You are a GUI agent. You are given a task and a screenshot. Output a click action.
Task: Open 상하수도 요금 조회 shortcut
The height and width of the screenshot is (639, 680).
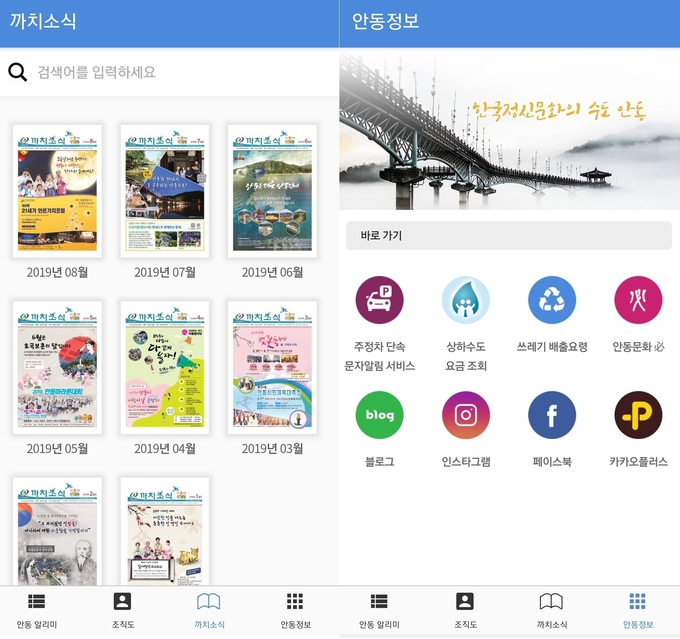click(x=466, y=301)
